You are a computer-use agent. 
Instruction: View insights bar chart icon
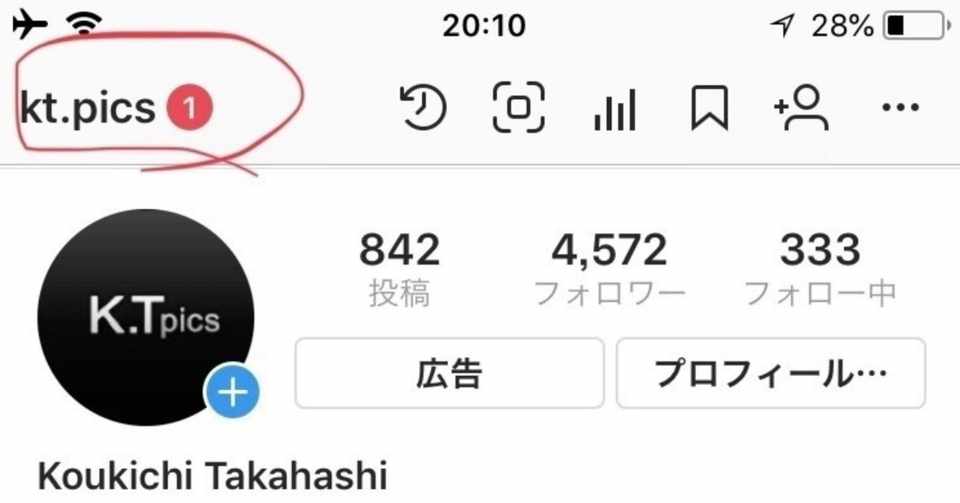[x=615, y=109]
